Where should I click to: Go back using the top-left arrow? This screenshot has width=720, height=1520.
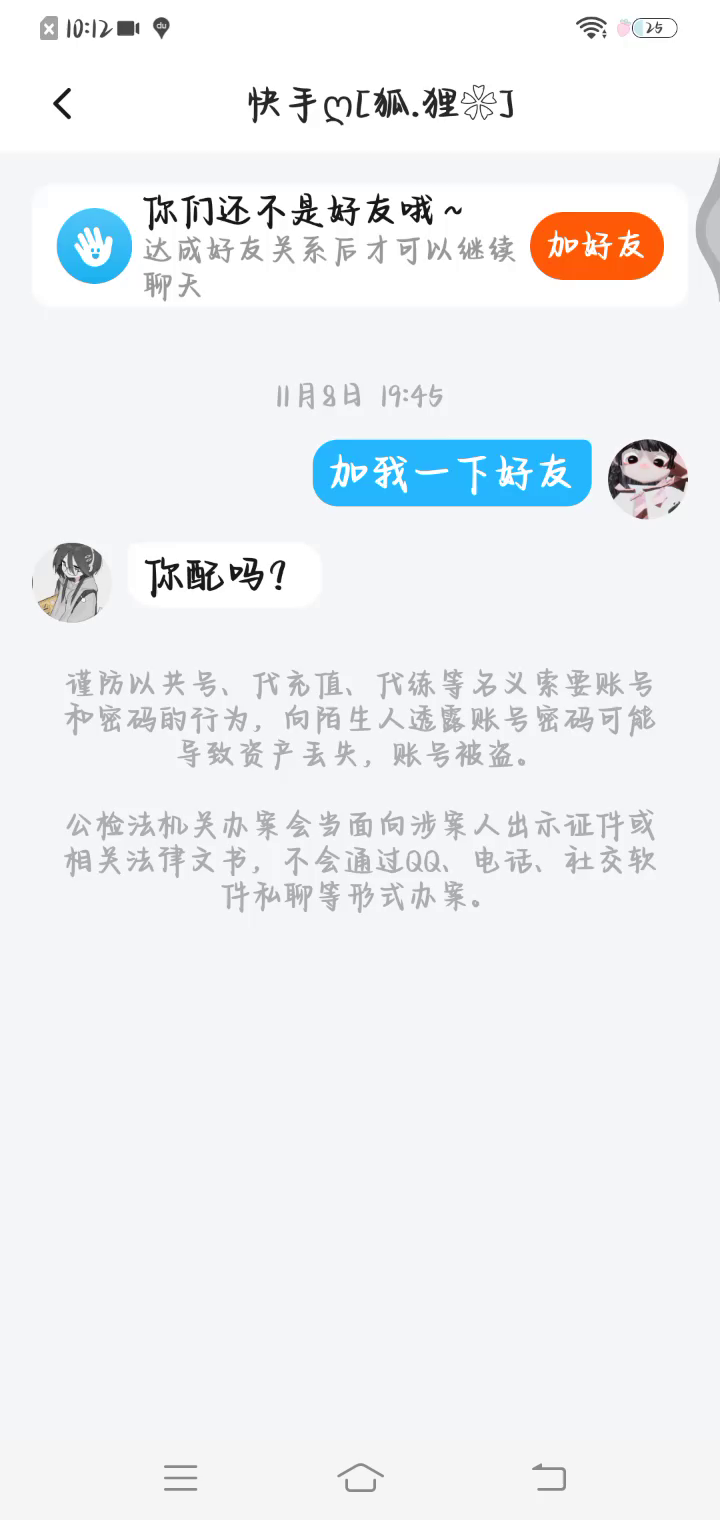click(63, 104)
